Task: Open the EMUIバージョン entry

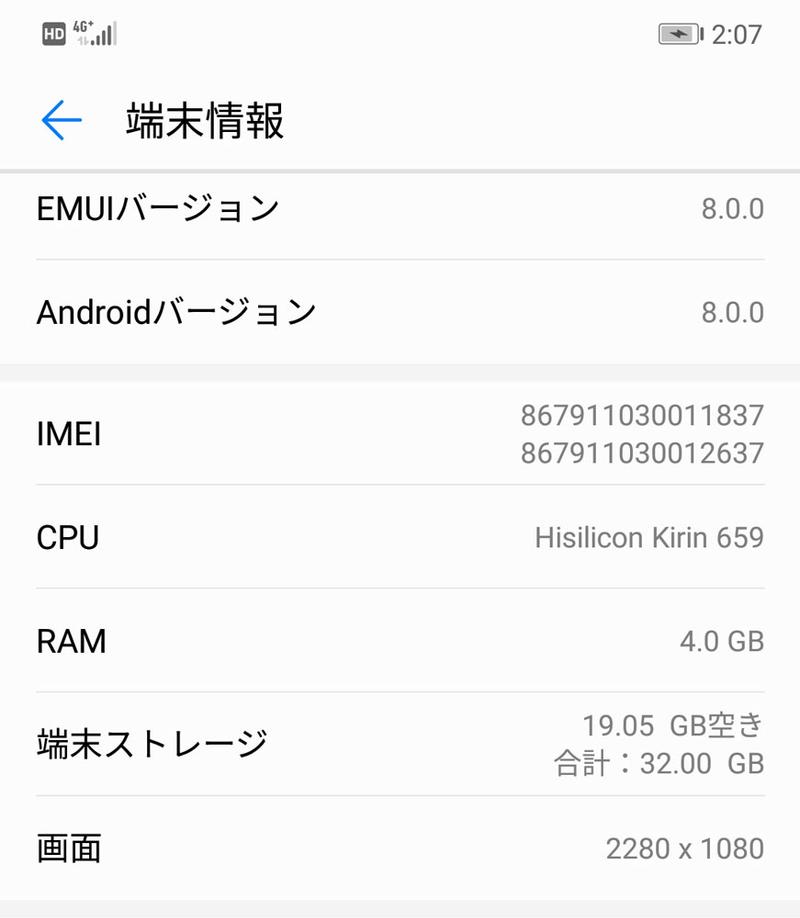Action: [x=400, y=207]
